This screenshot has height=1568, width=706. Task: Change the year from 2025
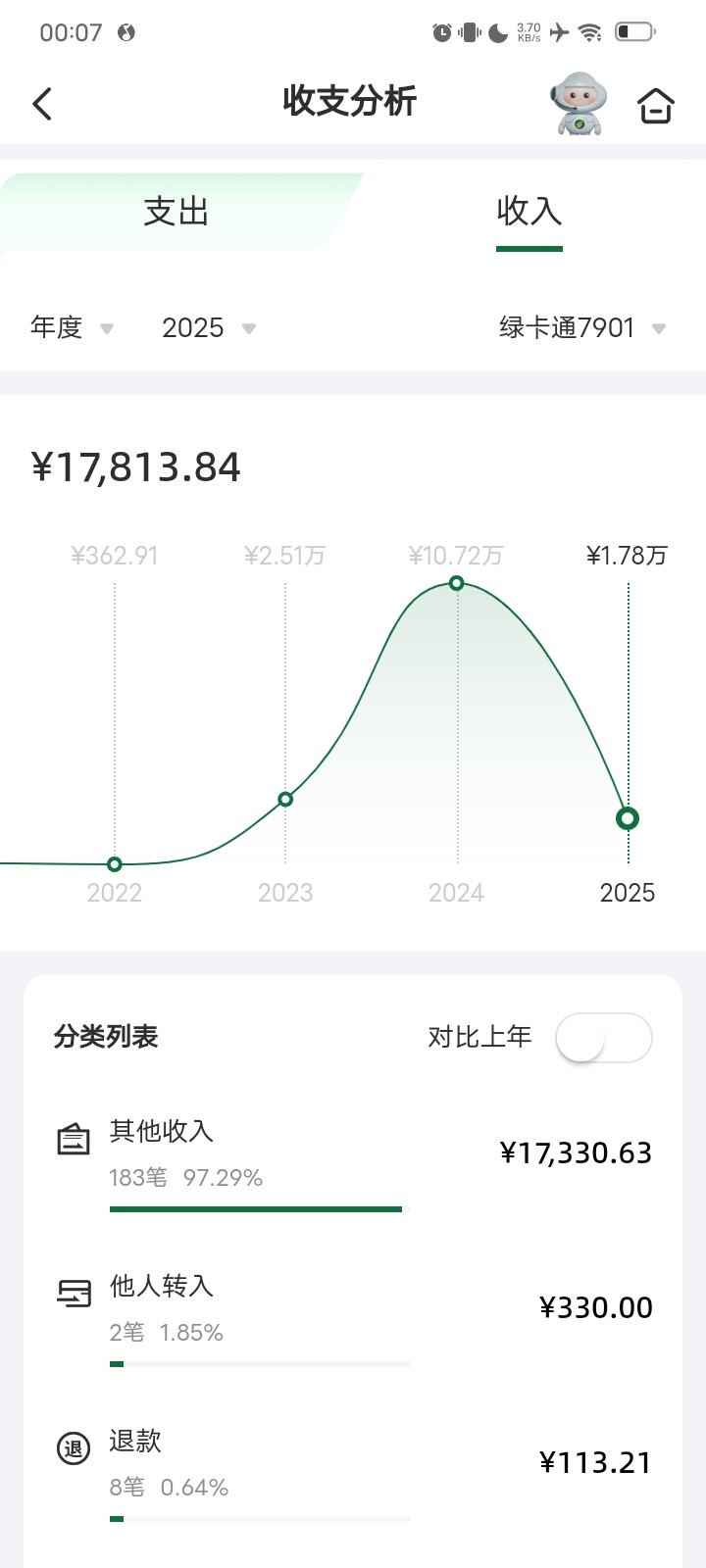[x=208, y=327]
